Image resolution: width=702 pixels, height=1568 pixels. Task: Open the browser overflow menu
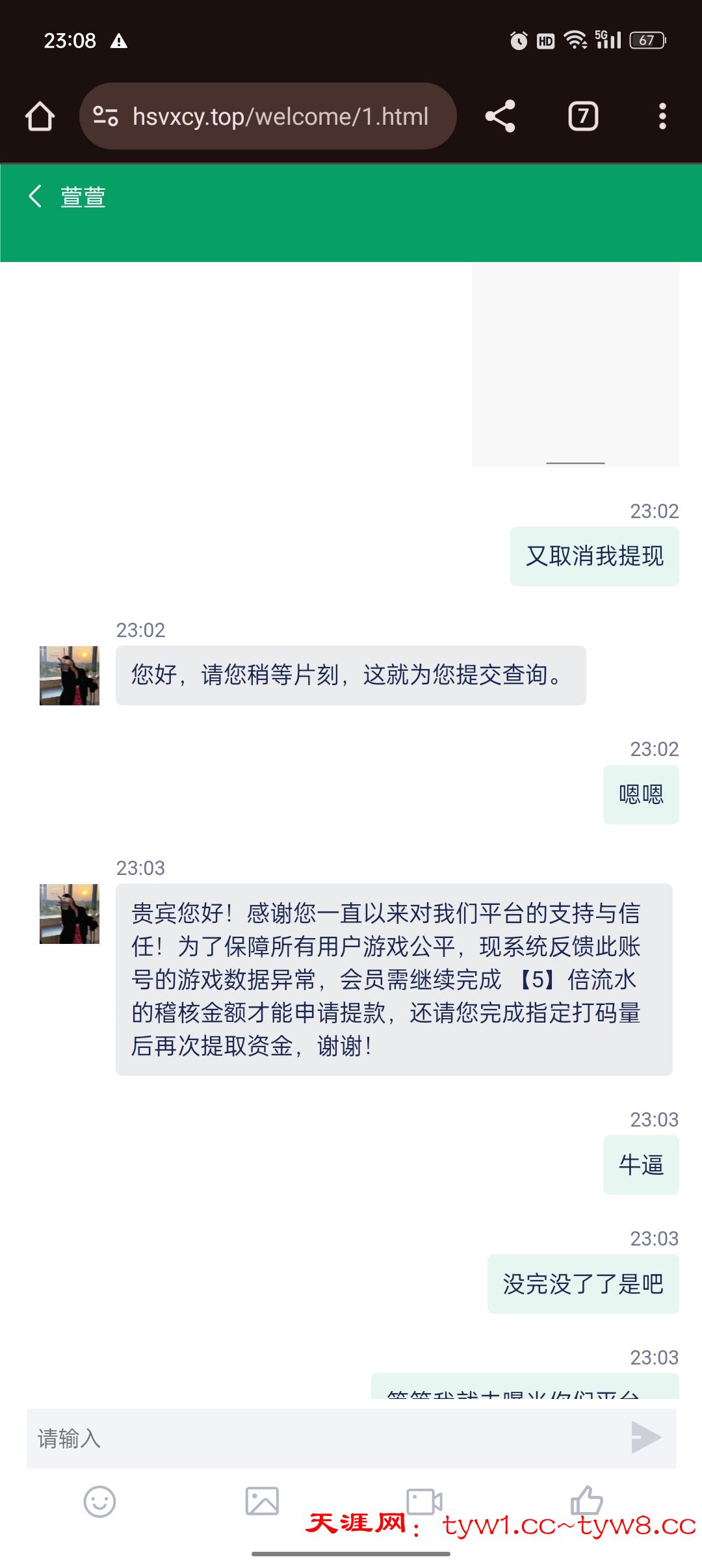click(x=662, y=116)
